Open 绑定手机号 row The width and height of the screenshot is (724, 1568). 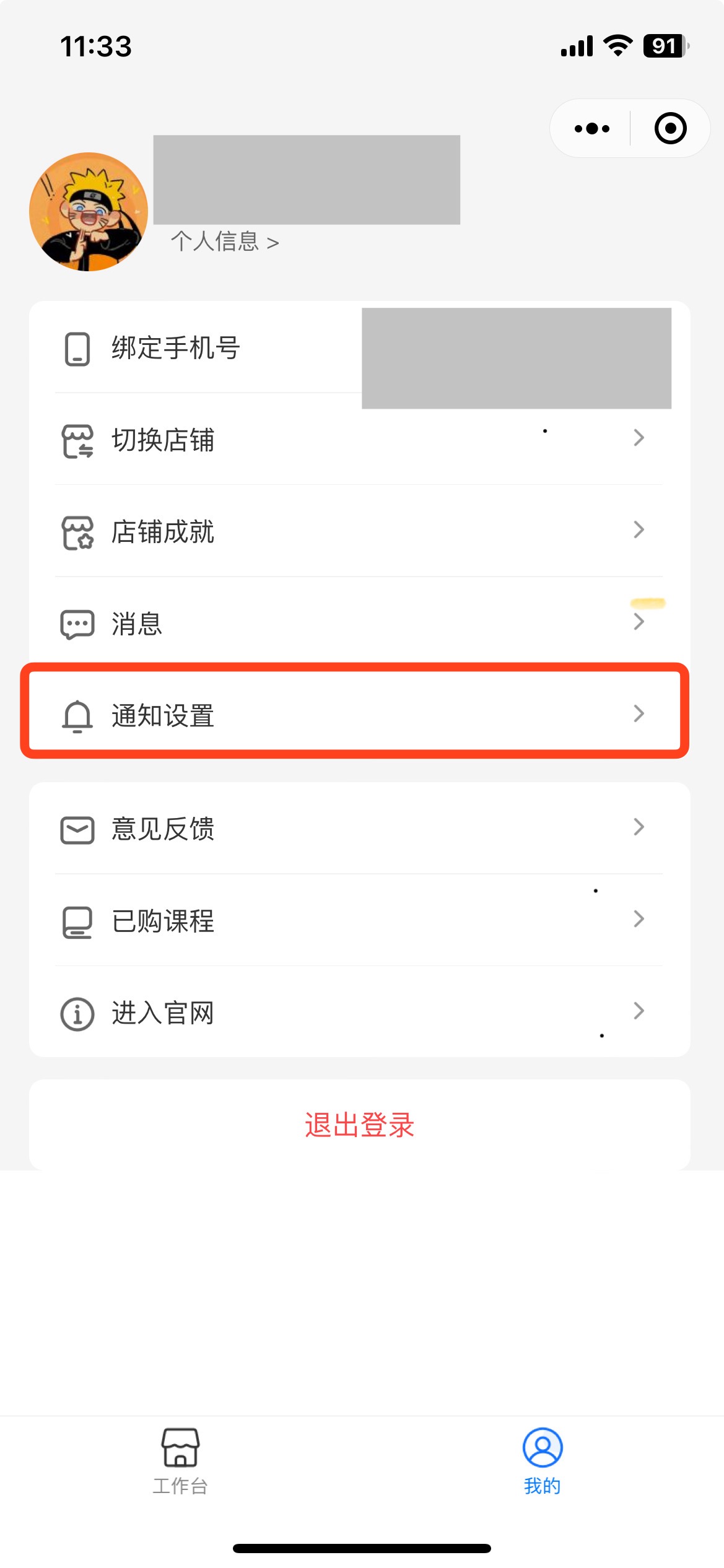[360, 347]
